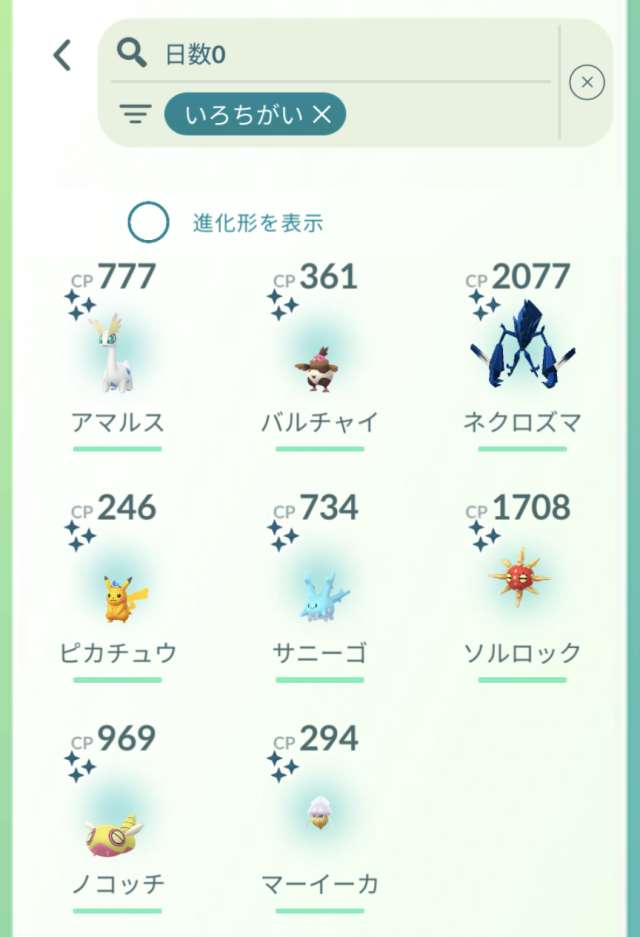The height and width of the screenshot is (937, 640).
Task: Go back using the back arrow
Action: click(x=62, y=55)
